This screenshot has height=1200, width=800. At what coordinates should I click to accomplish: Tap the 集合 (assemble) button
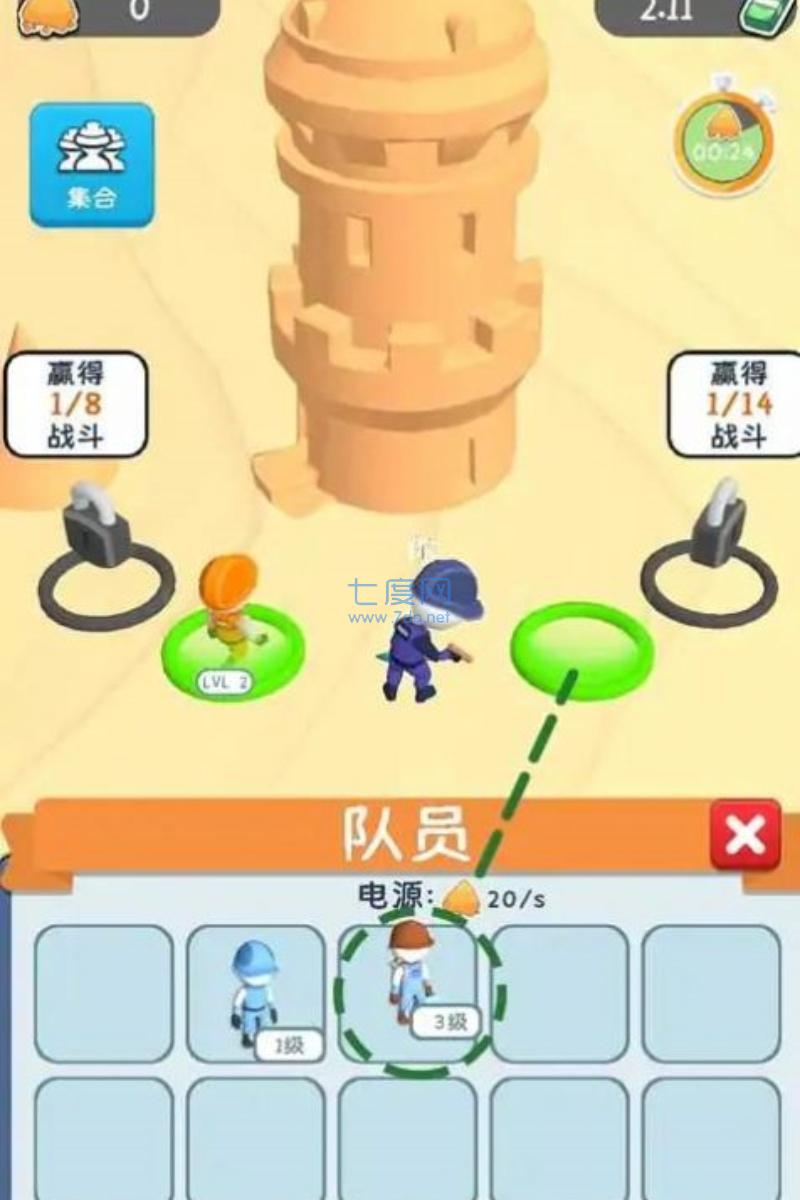point(92,164)
